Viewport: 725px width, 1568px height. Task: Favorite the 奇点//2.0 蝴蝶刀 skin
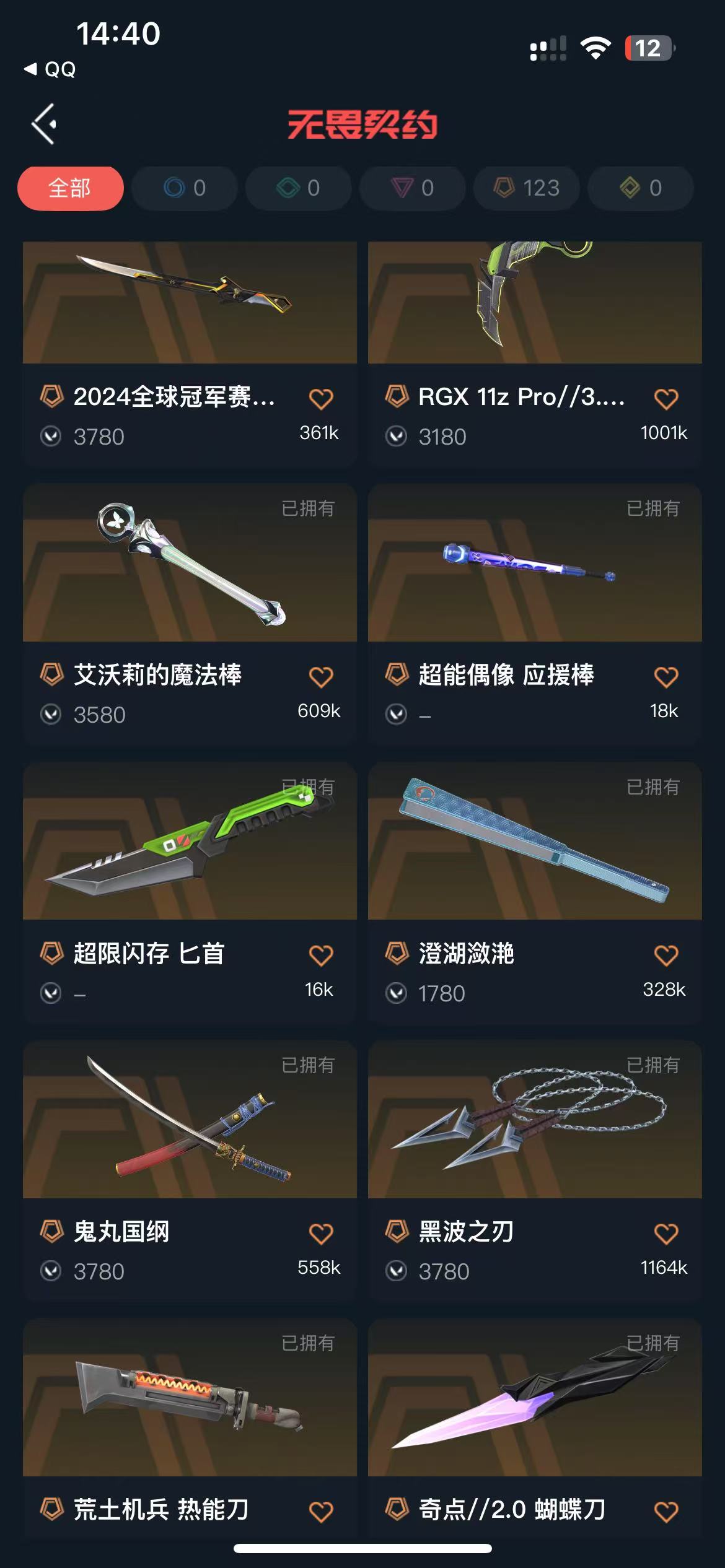coord(666,1512)
